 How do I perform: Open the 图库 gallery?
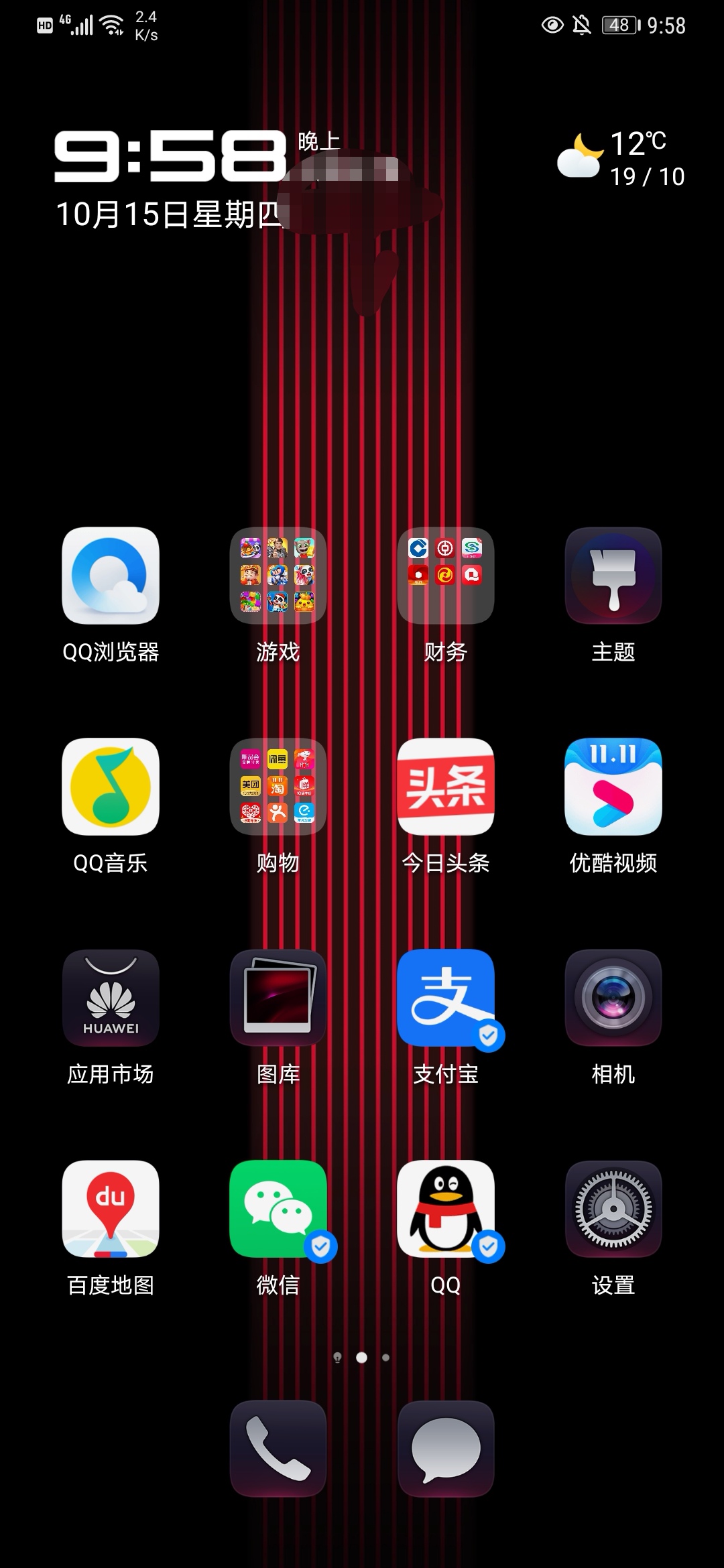(278, 998)
